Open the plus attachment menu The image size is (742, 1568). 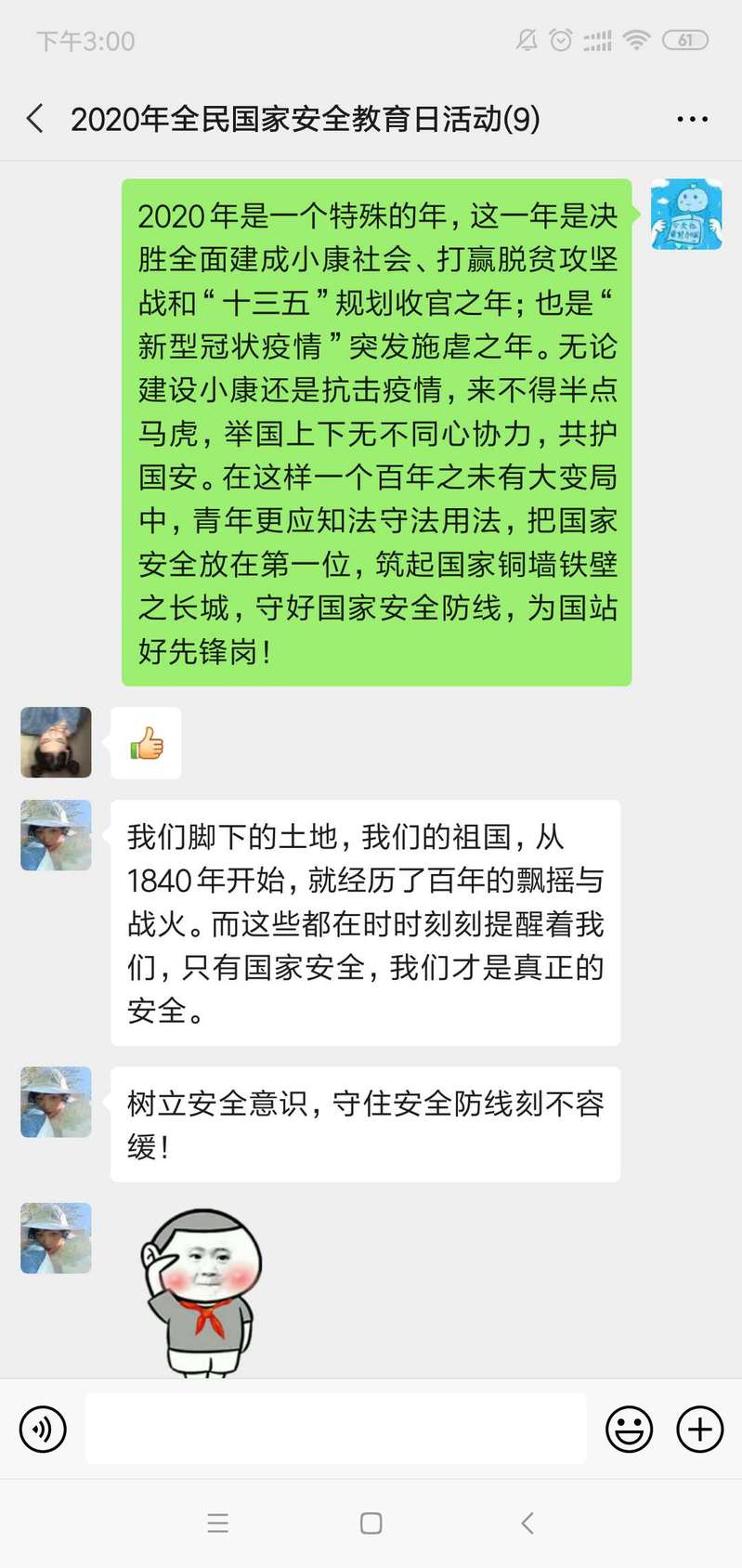coord(699,1429)
